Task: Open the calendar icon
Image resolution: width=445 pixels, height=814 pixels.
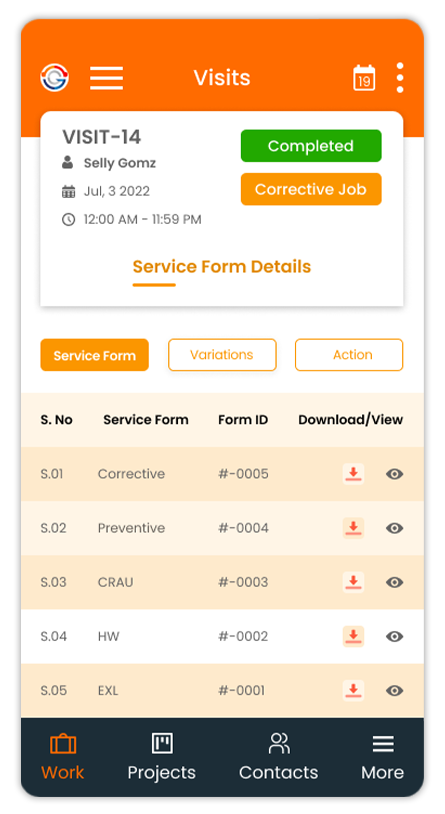Action: [364, 78]
